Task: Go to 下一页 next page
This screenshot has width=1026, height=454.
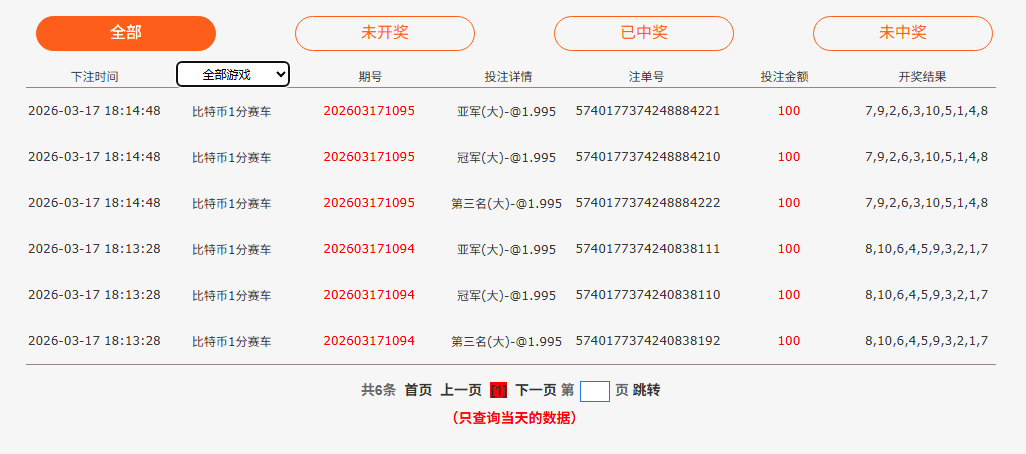Action: [x=535, y=390]
